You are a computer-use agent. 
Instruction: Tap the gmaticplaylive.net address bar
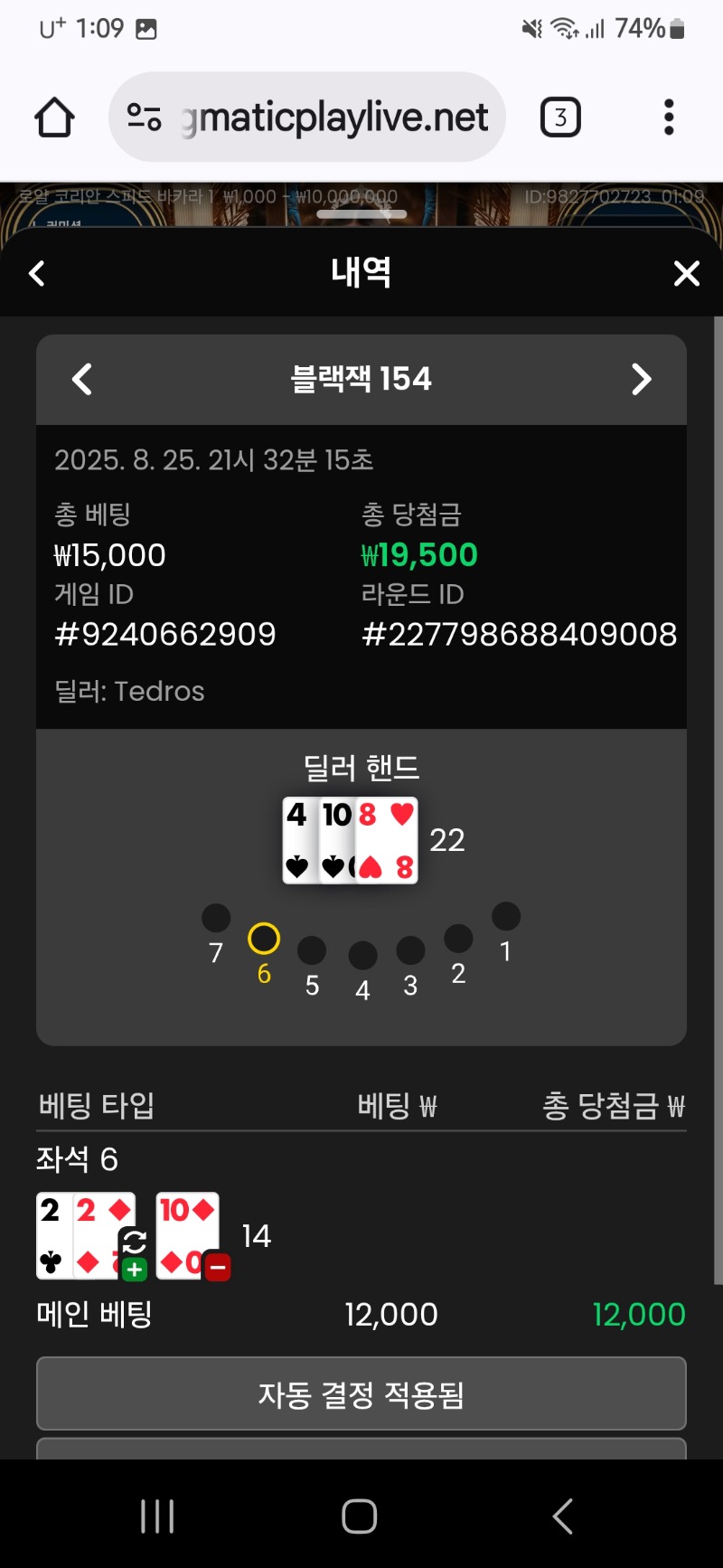point(334,118)
